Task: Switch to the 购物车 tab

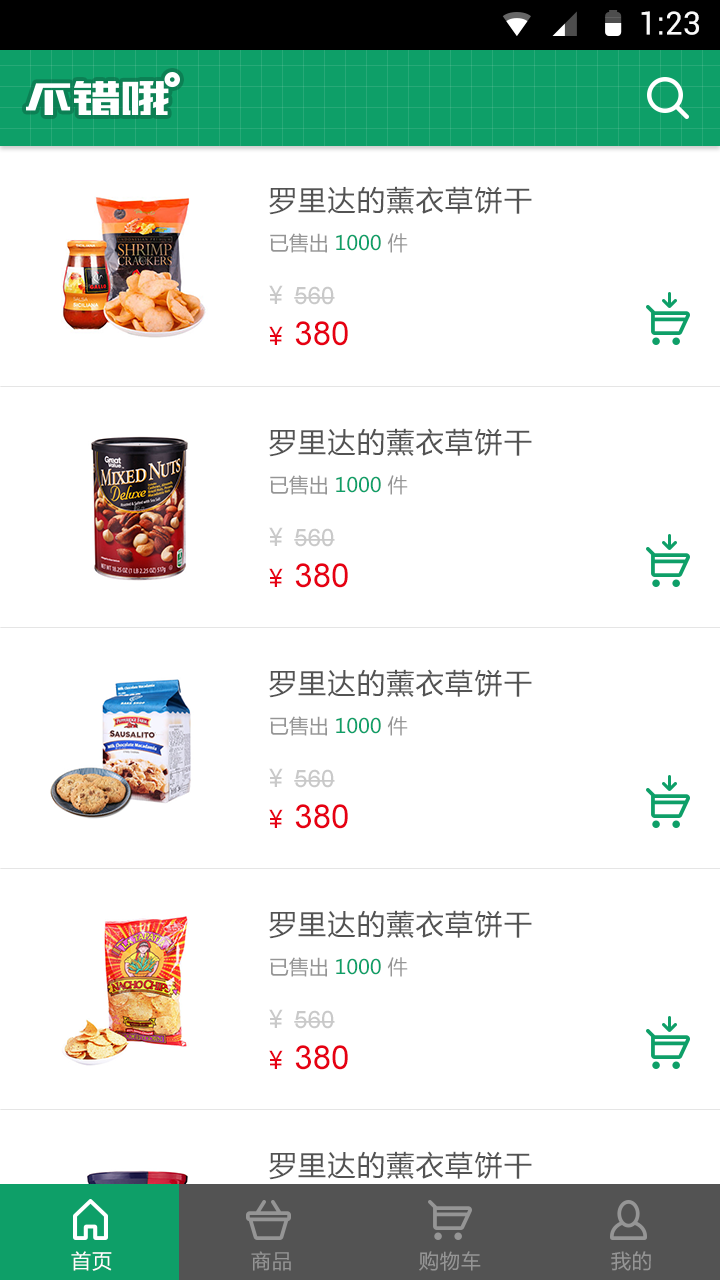Action: [x=449, y=1231]
